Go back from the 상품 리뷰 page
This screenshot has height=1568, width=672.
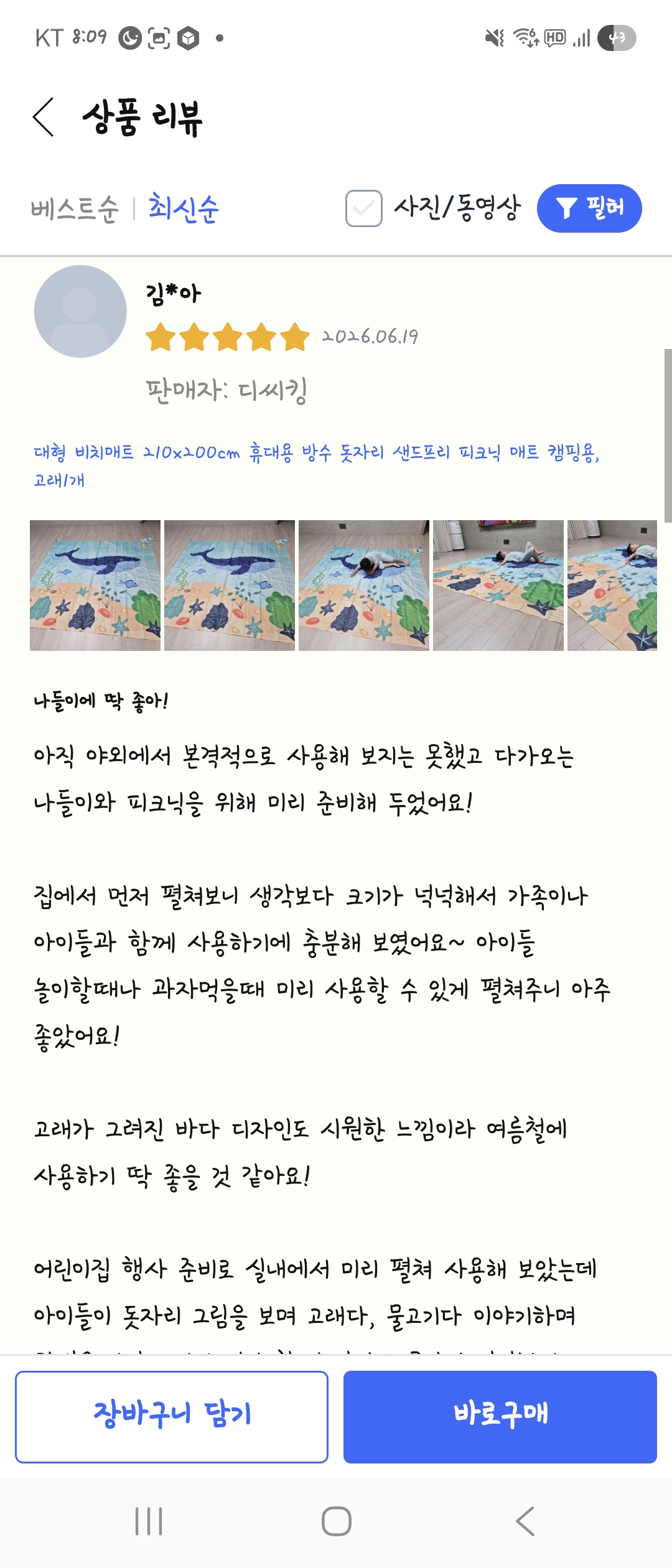[44, 117]
